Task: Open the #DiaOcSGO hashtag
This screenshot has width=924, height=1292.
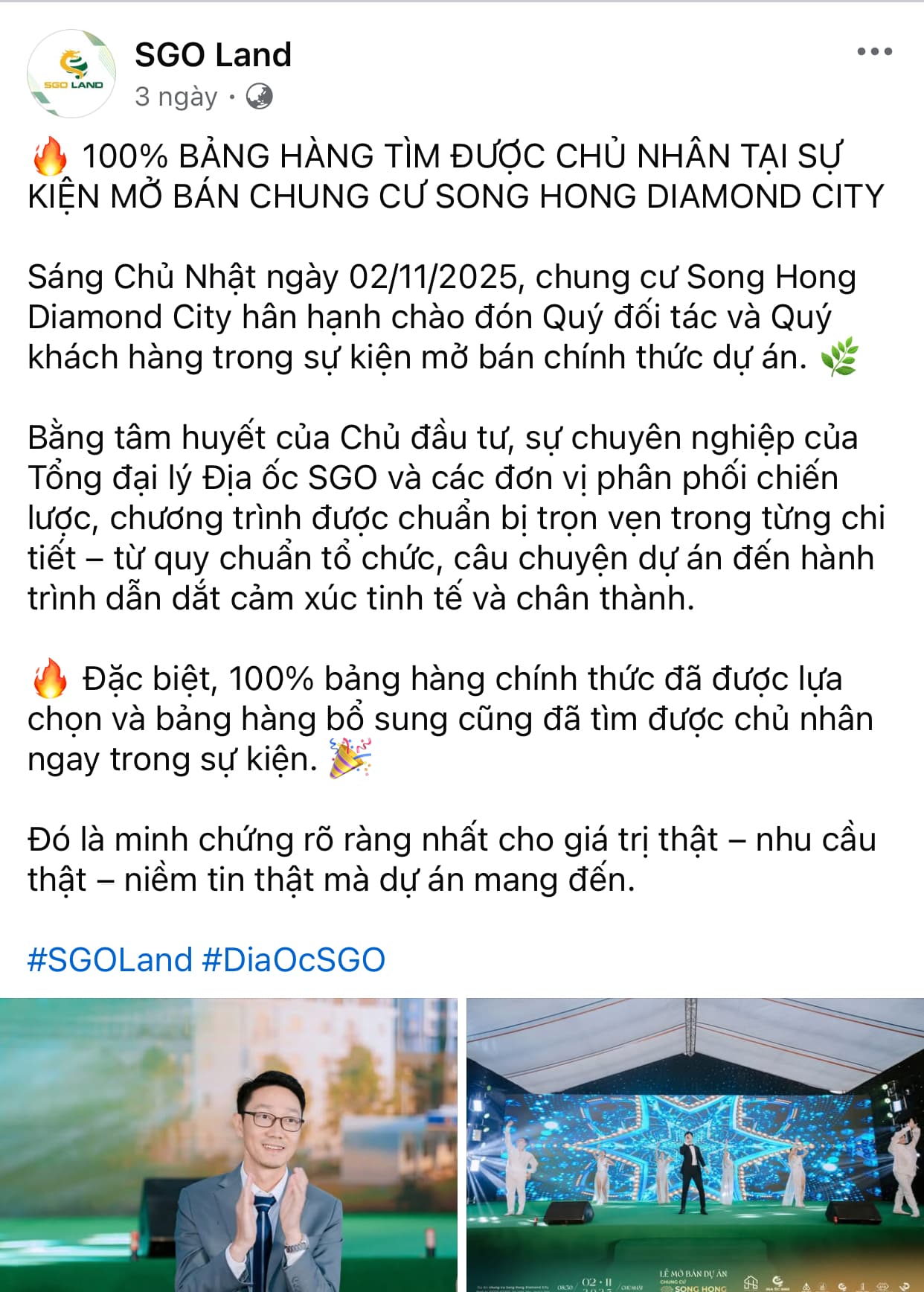Action: (x=294, y=959)
